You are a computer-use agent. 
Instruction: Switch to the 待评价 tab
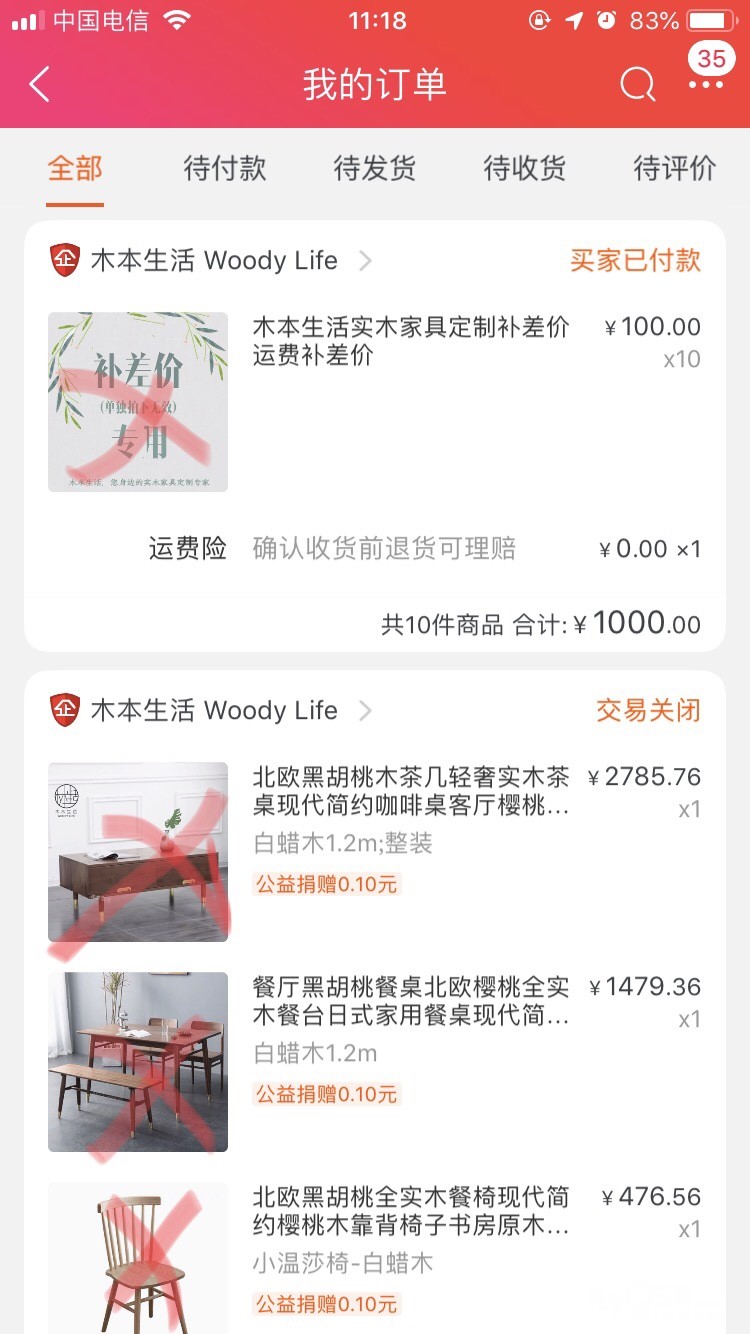point(675,168)
